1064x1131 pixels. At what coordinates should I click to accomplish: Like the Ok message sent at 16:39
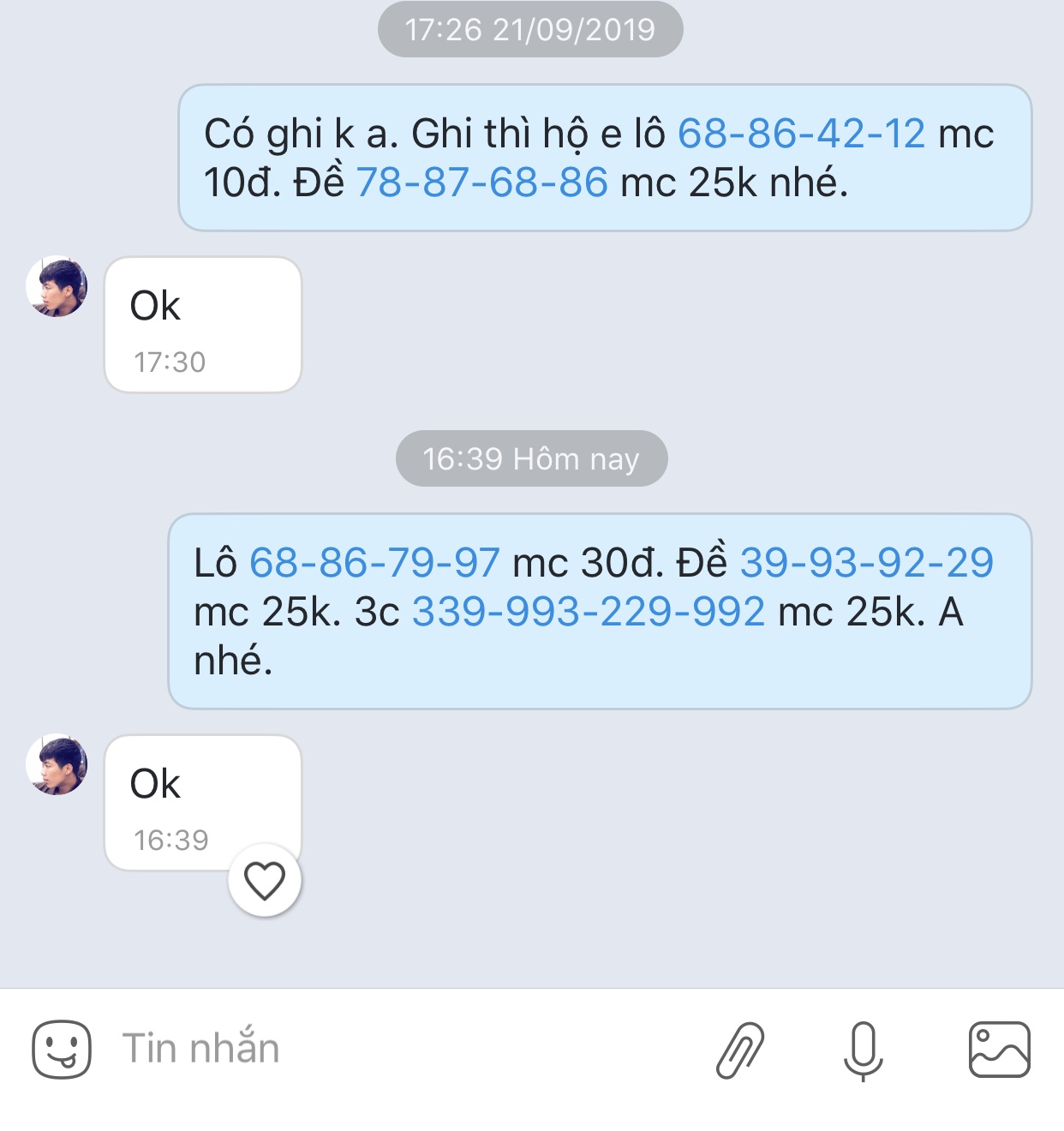265,881
